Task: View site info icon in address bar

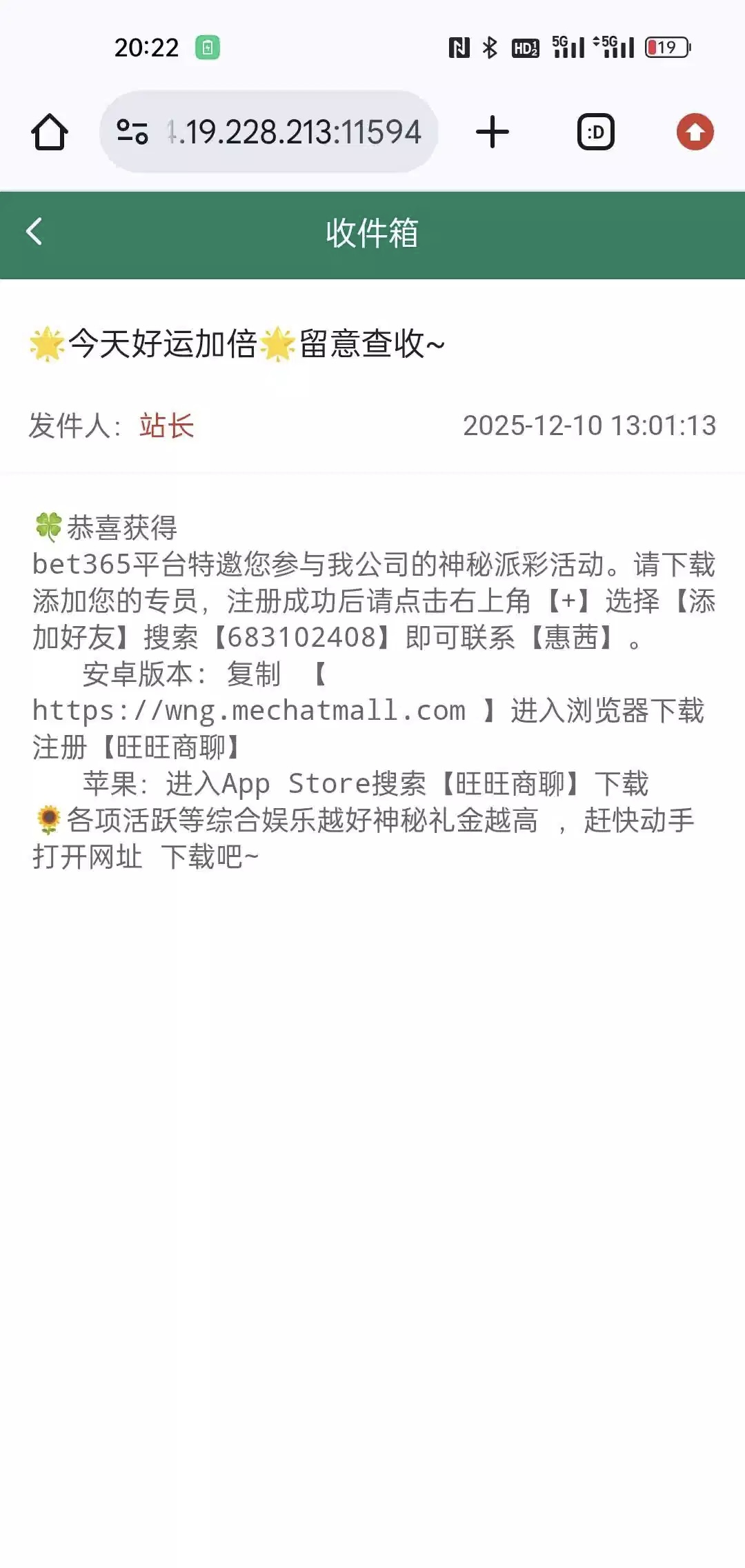Action: 132,132
